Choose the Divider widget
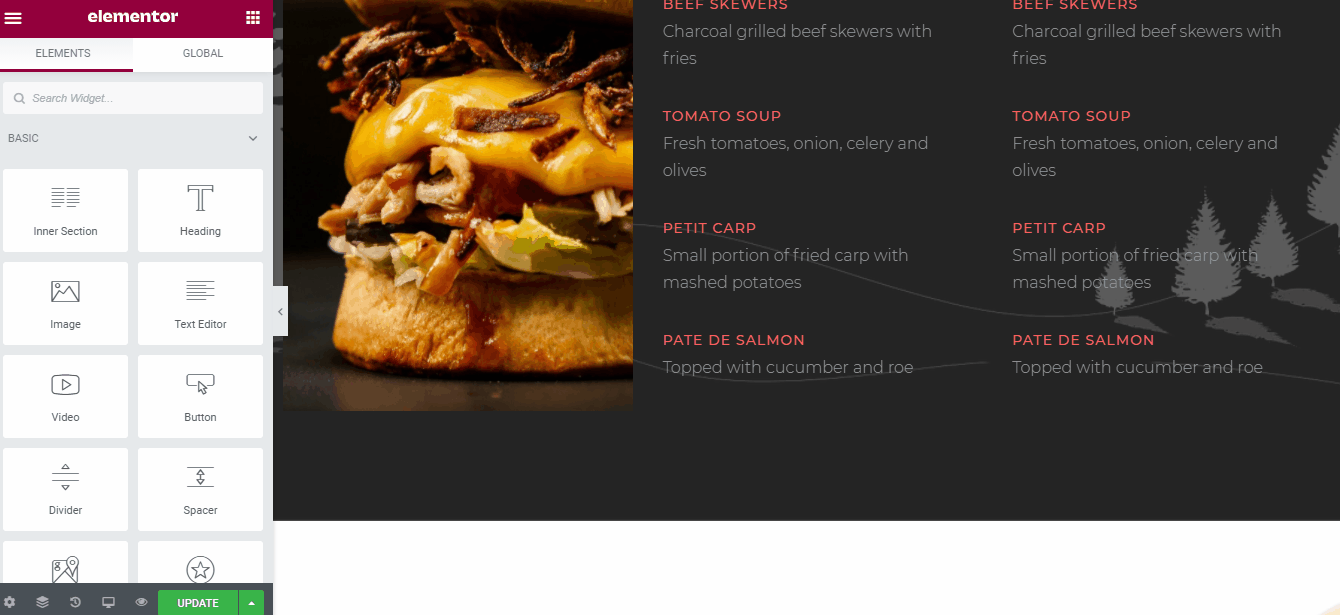 tap(65, 489)
